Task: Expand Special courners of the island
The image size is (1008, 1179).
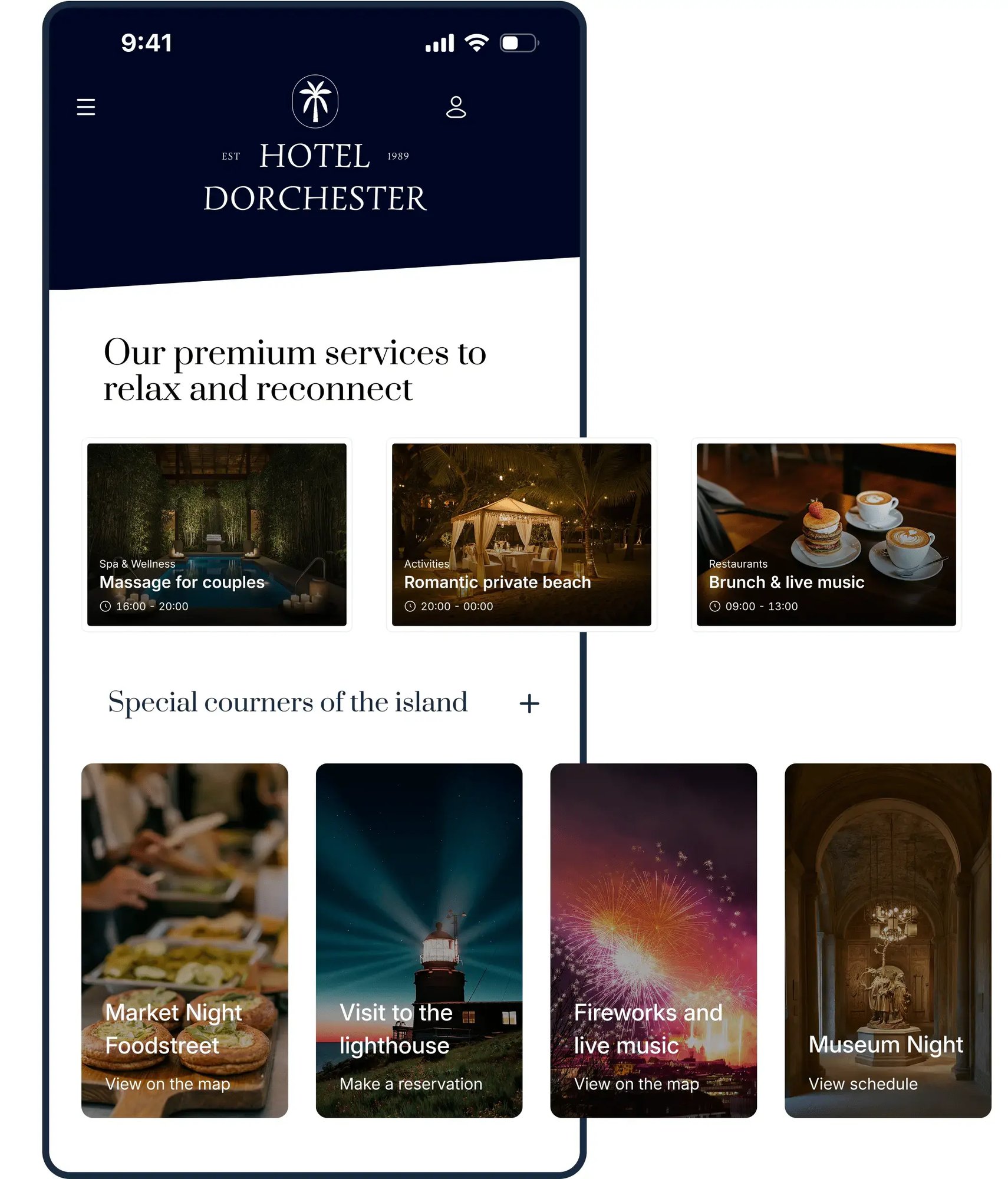Action: 529,703
